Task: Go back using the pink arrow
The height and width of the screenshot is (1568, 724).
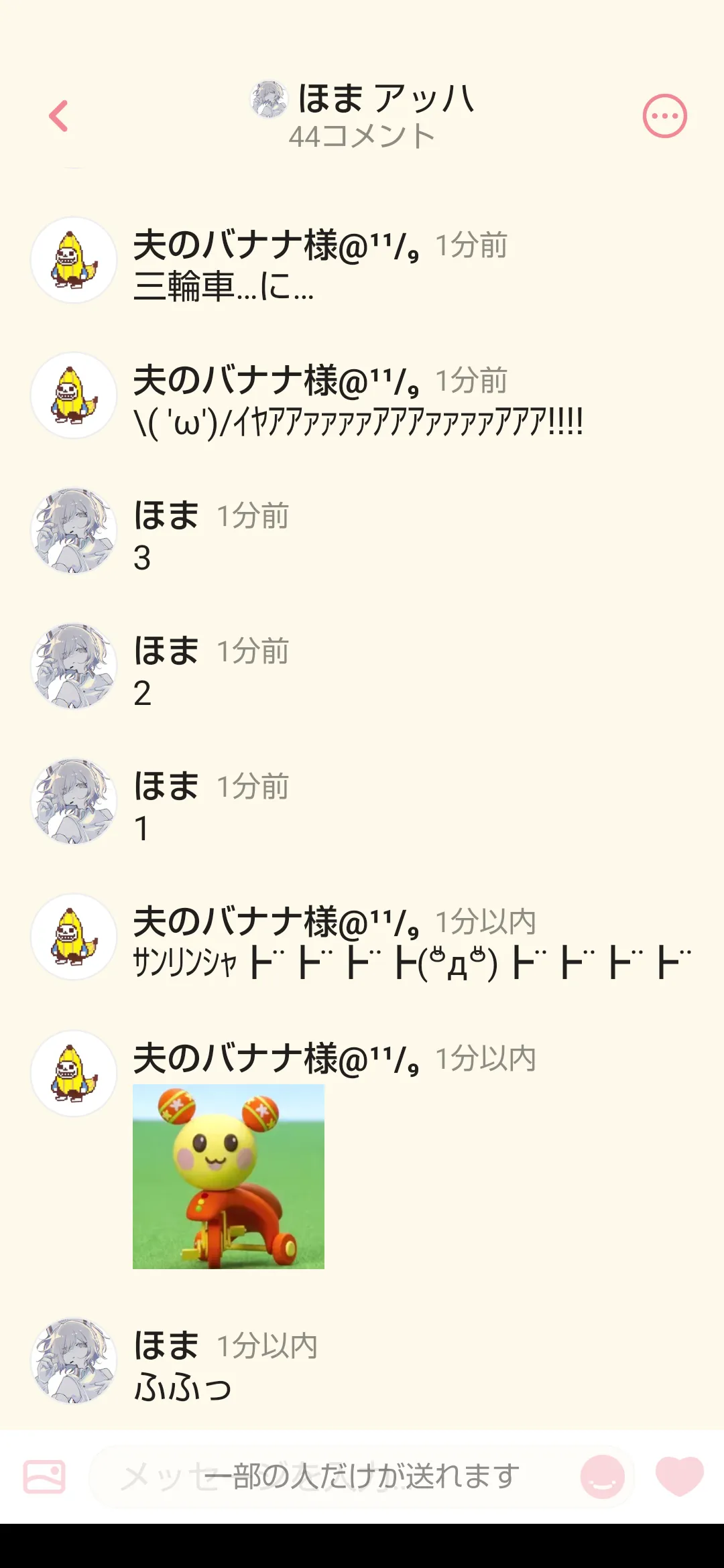Action: 59,117
